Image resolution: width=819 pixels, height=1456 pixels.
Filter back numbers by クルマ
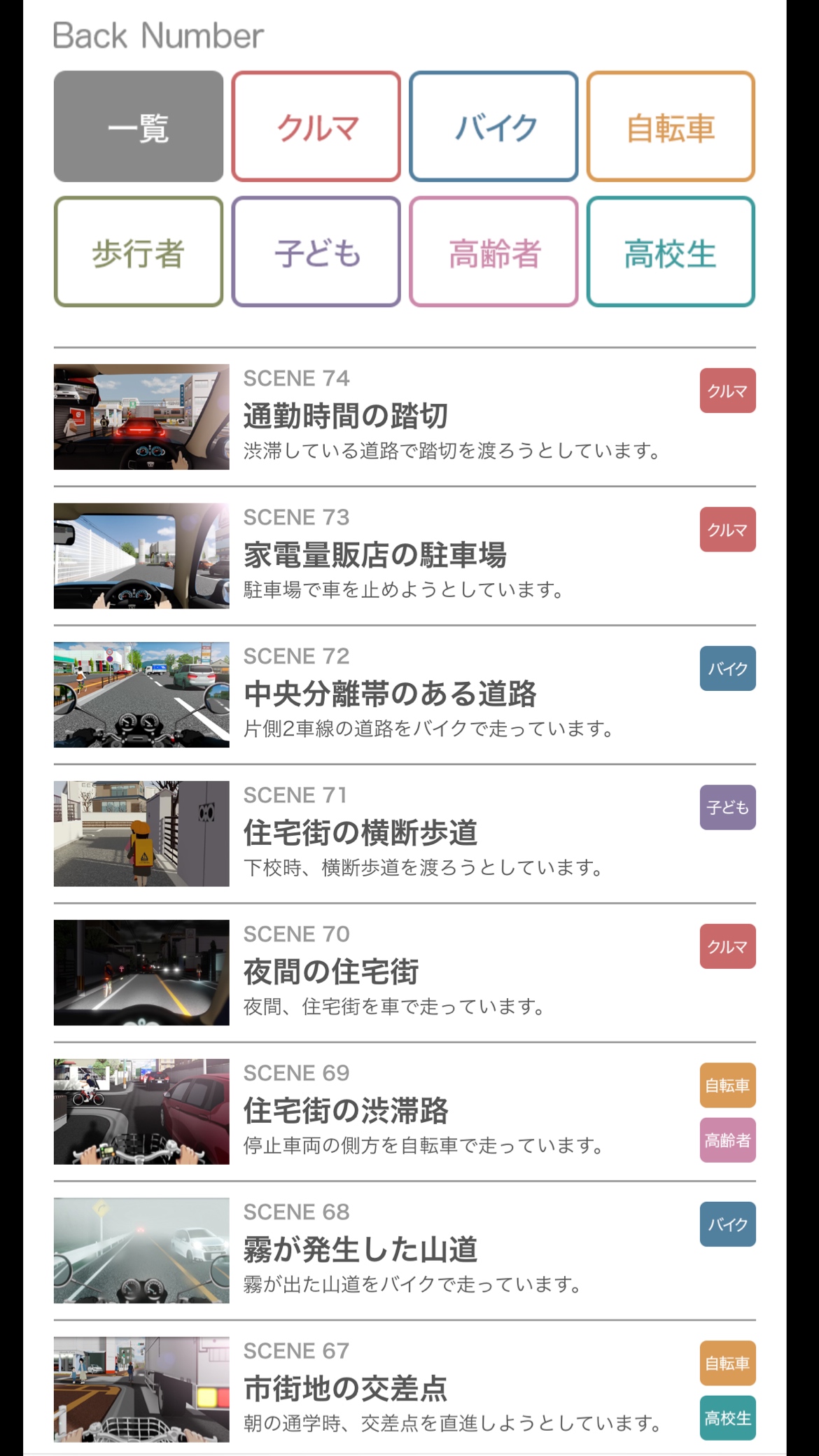[x=316, y=127]
